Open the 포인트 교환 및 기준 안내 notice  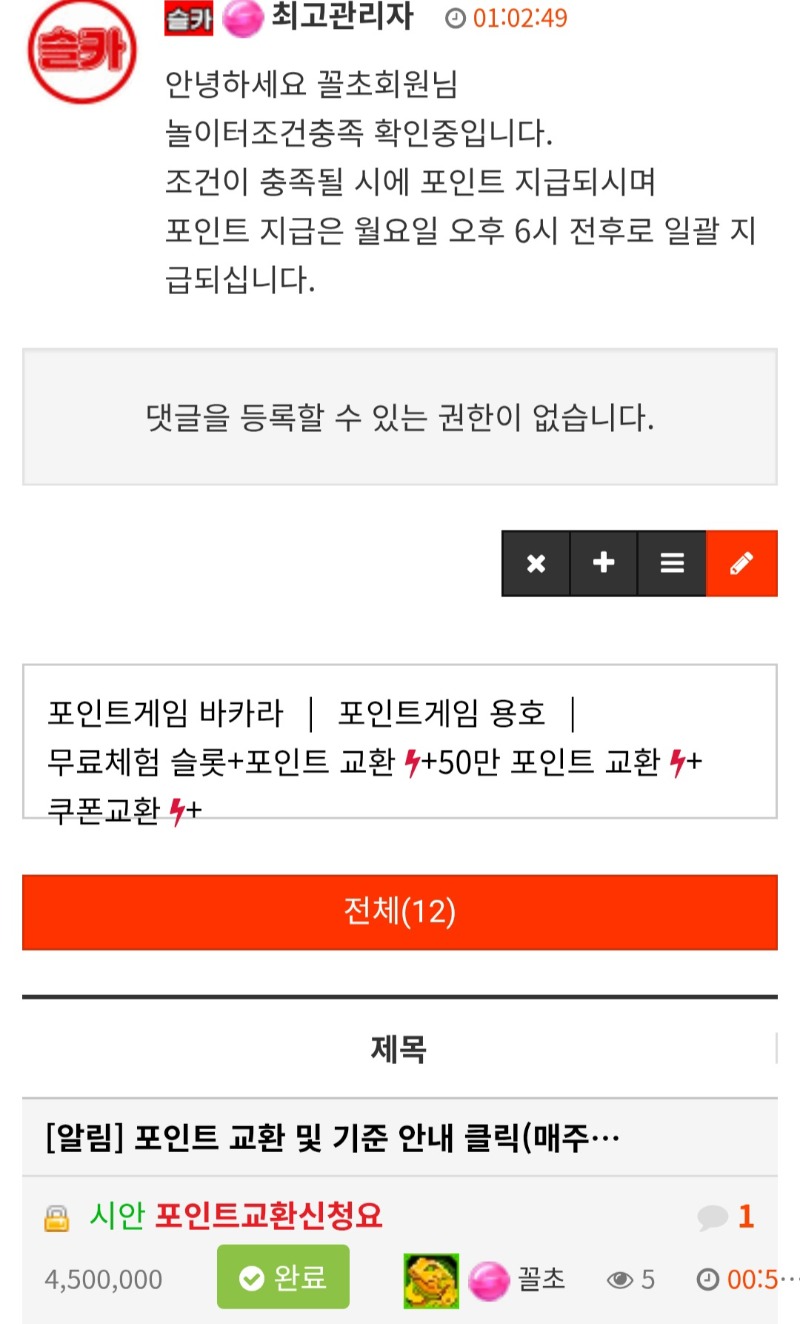[332, 1138]
